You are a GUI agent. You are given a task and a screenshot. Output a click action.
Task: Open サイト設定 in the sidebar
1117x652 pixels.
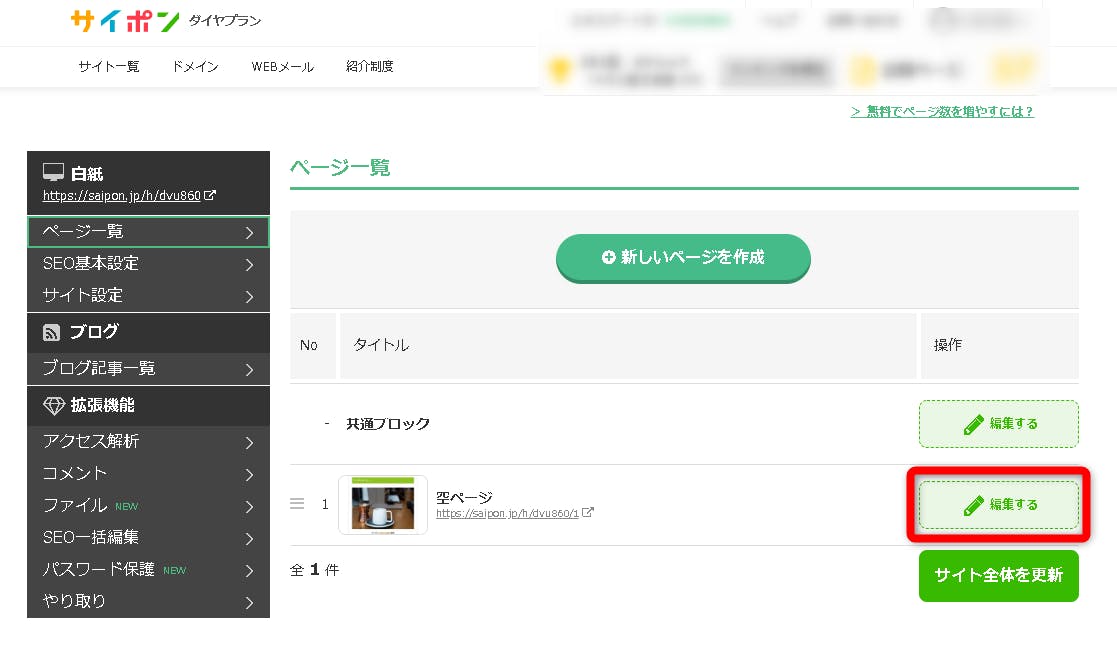(x=148, y=296)
